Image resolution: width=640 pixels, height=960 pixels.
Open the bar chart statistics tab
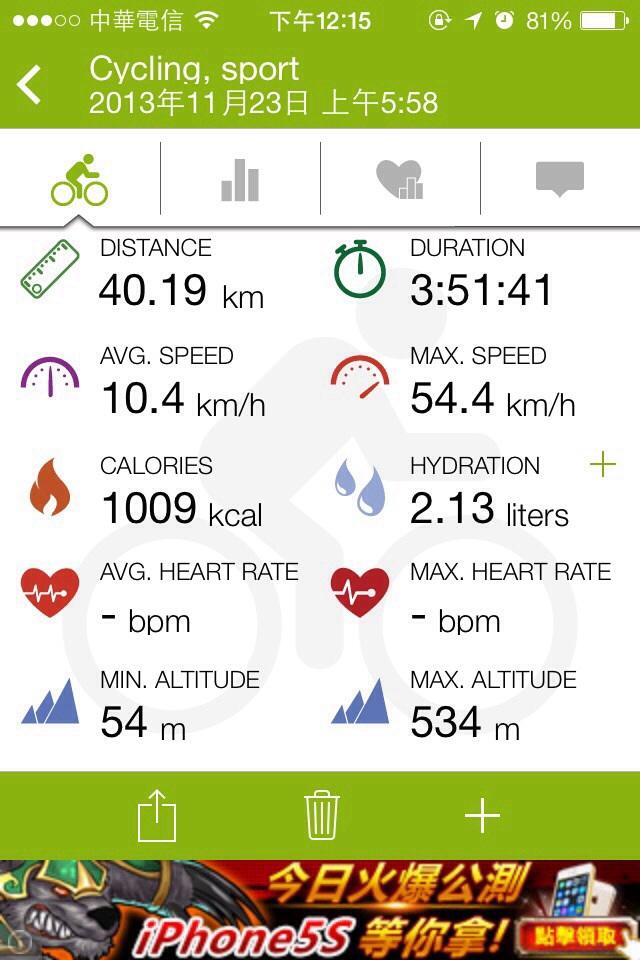pos(240,180)
